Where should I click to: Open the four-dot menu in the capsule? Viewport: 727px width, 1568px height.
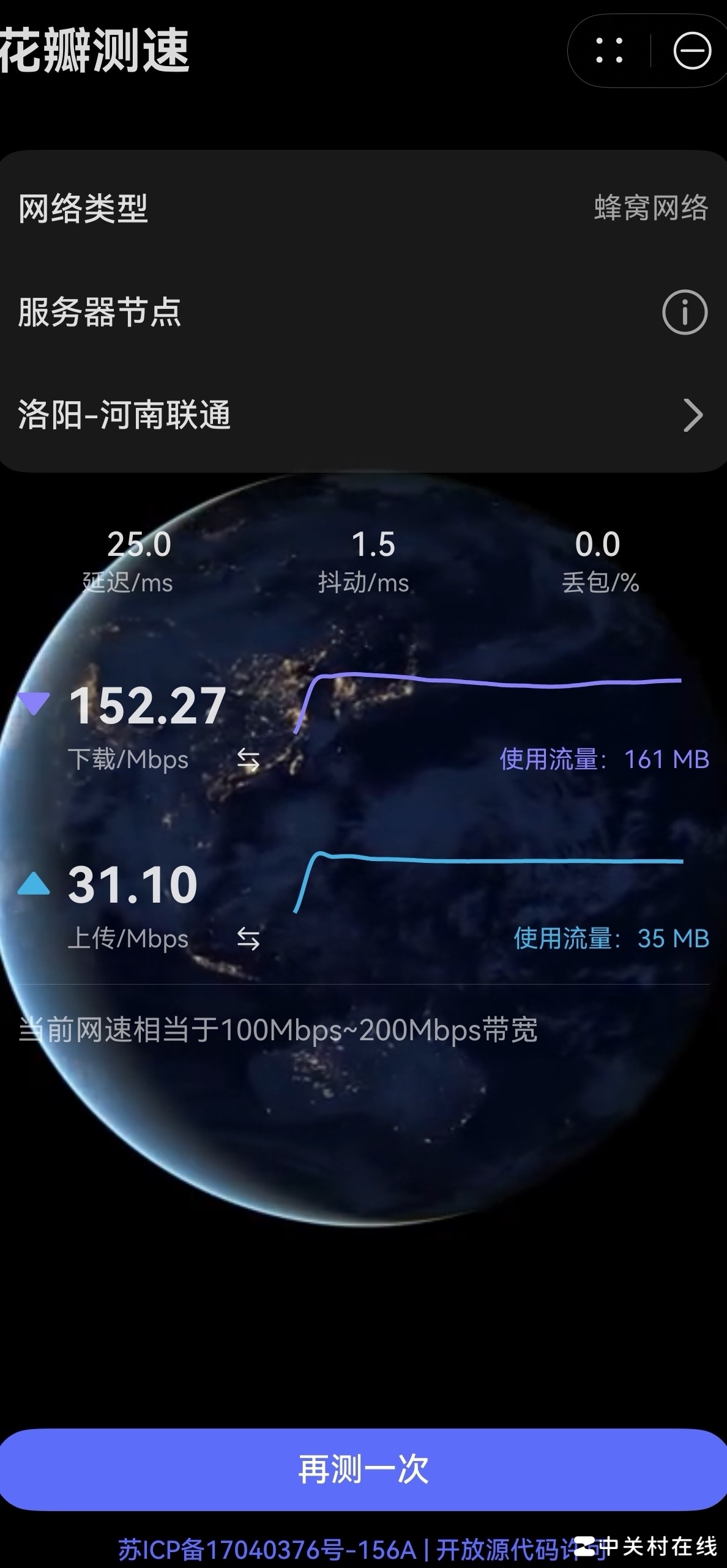609,51
